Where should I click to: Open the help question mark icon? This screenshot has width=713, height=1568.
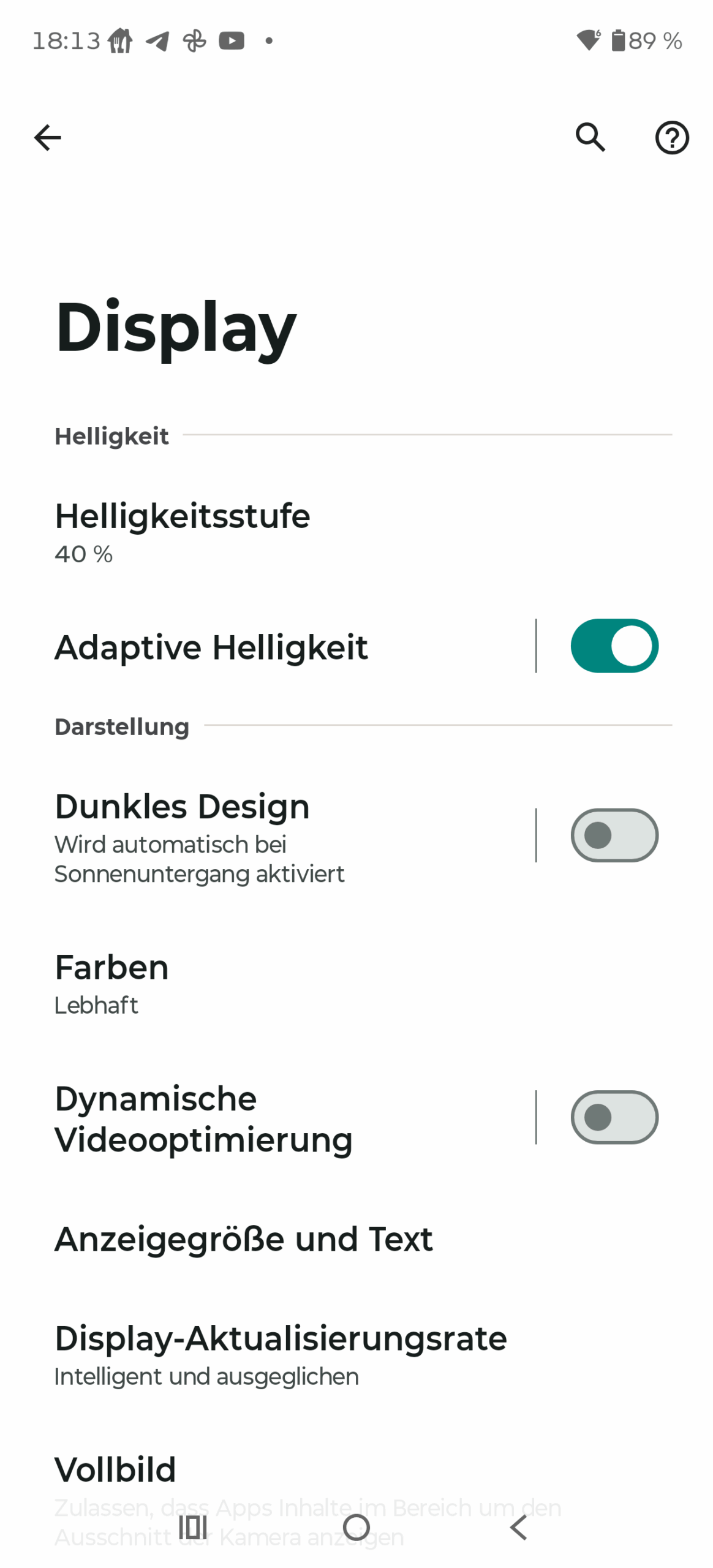[x=671, y=138]
